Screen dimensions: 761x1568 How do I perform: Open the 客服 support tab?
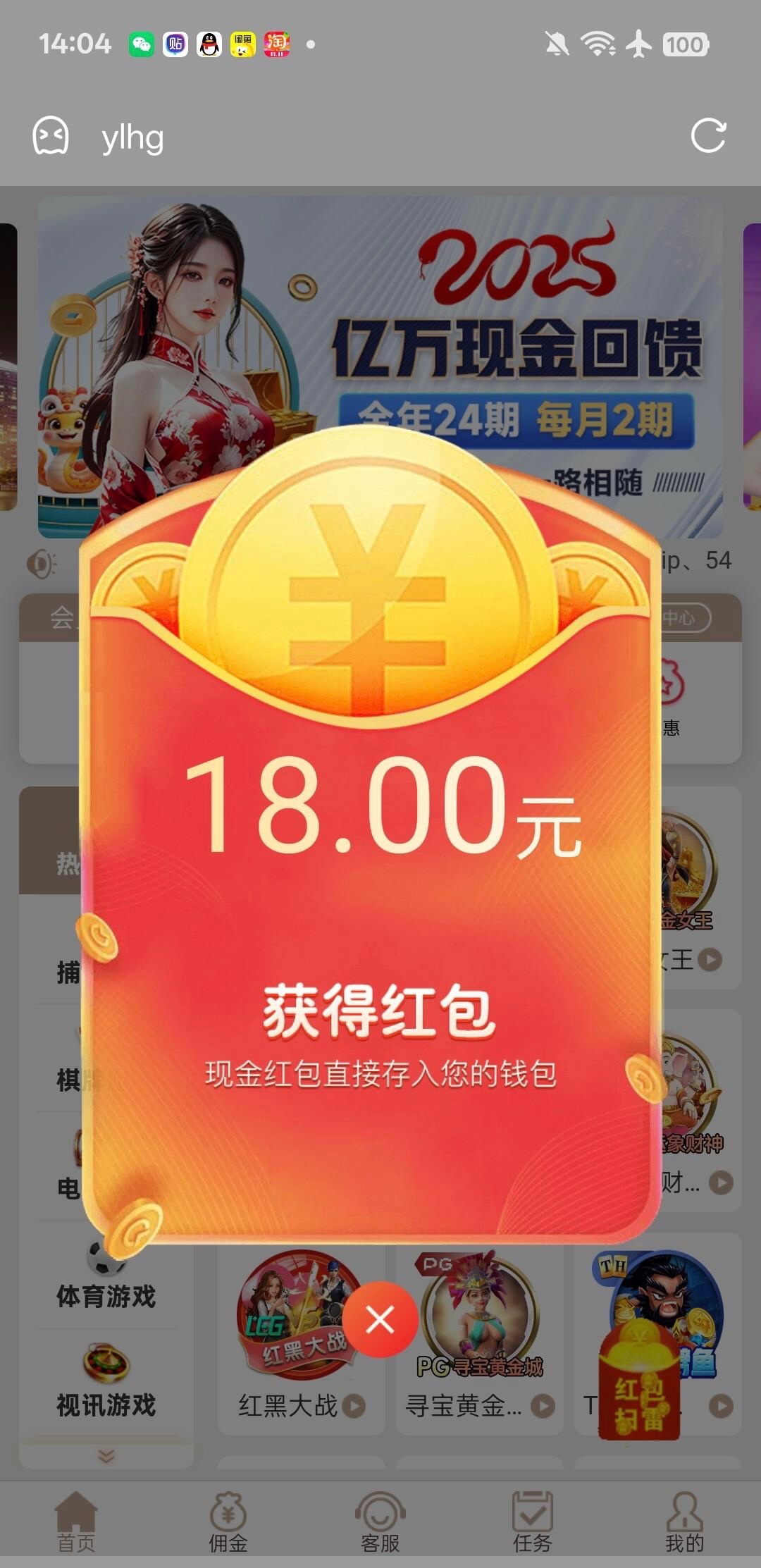coord(380,1521)
